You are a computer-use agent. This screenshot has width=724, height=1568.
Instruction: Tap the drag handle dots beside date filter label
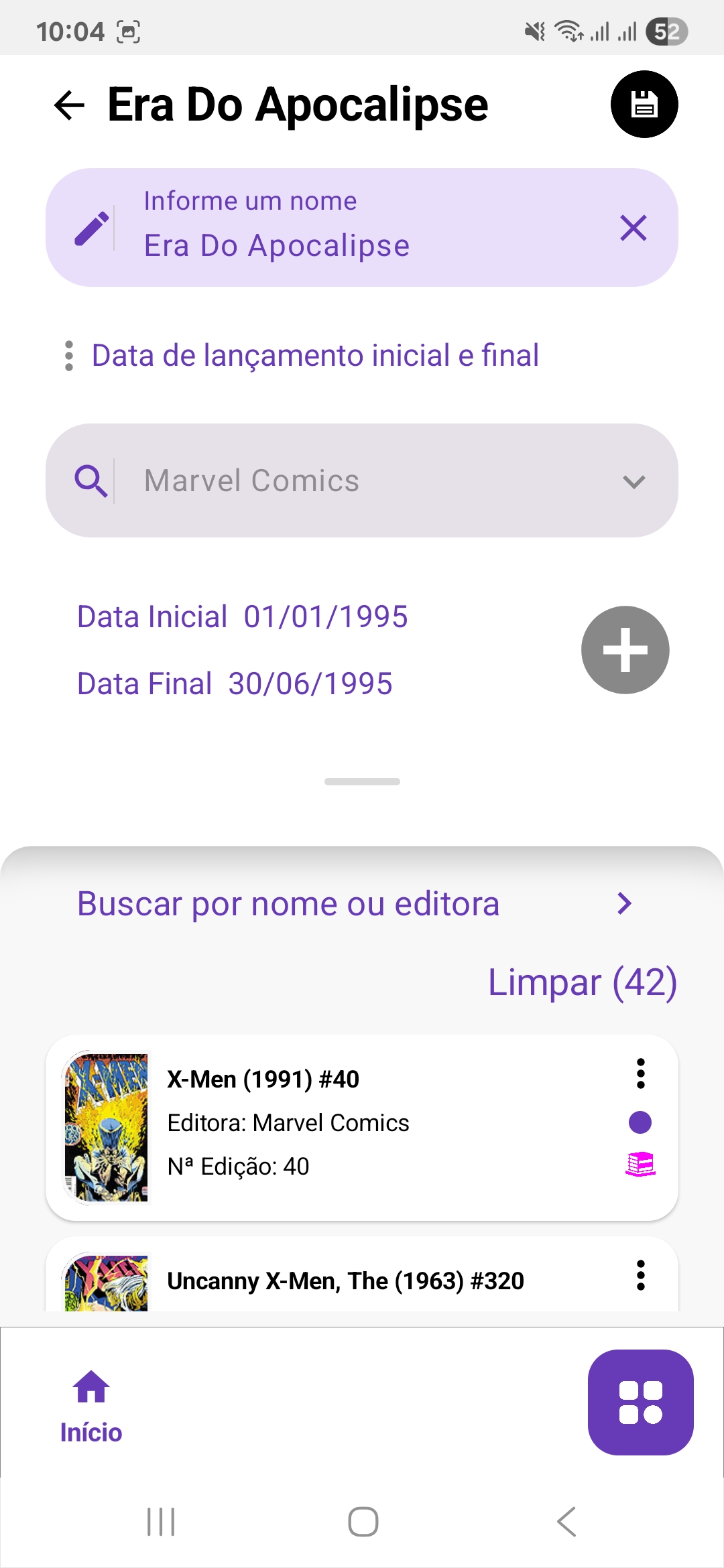pos(69,356)
